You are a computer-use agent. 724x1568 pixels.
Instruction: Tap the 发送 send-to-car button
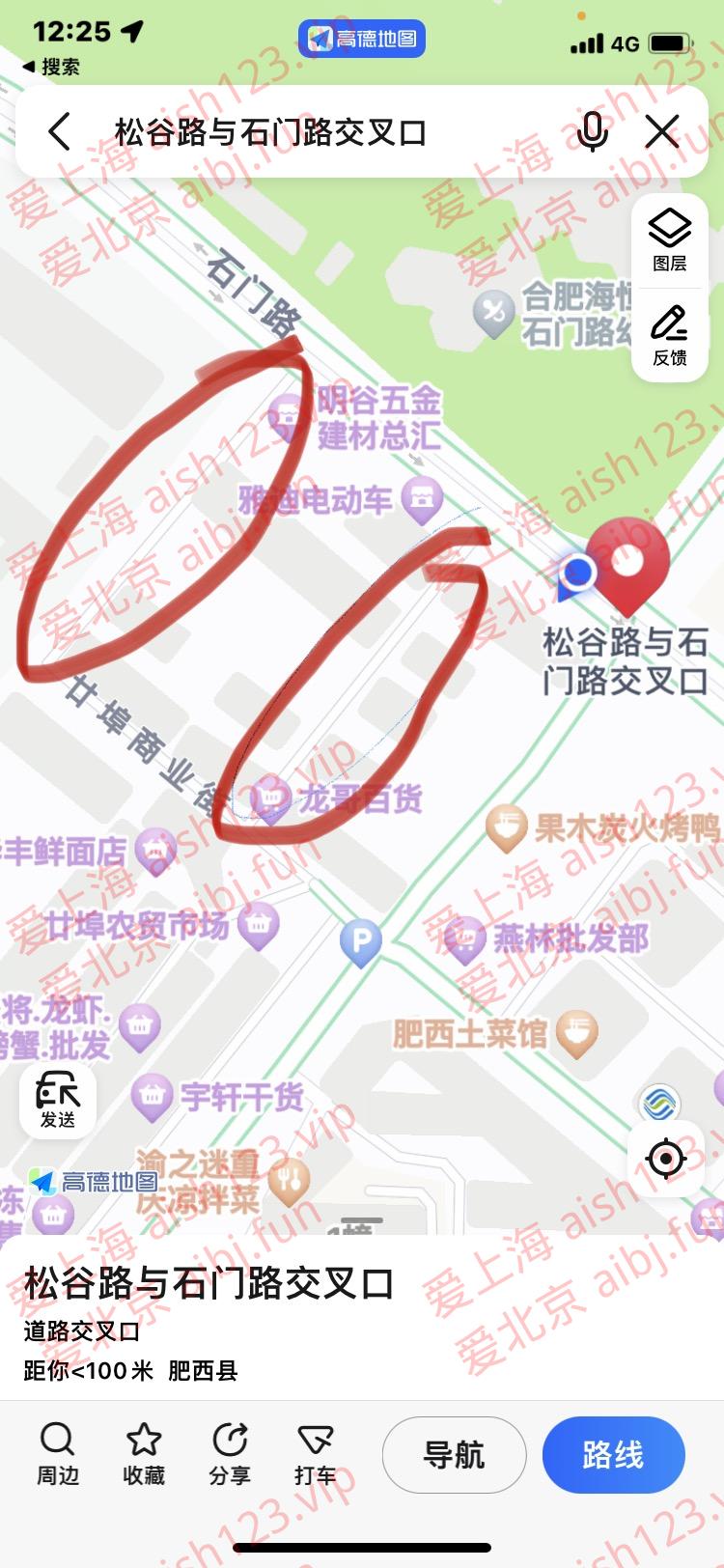58,1100
